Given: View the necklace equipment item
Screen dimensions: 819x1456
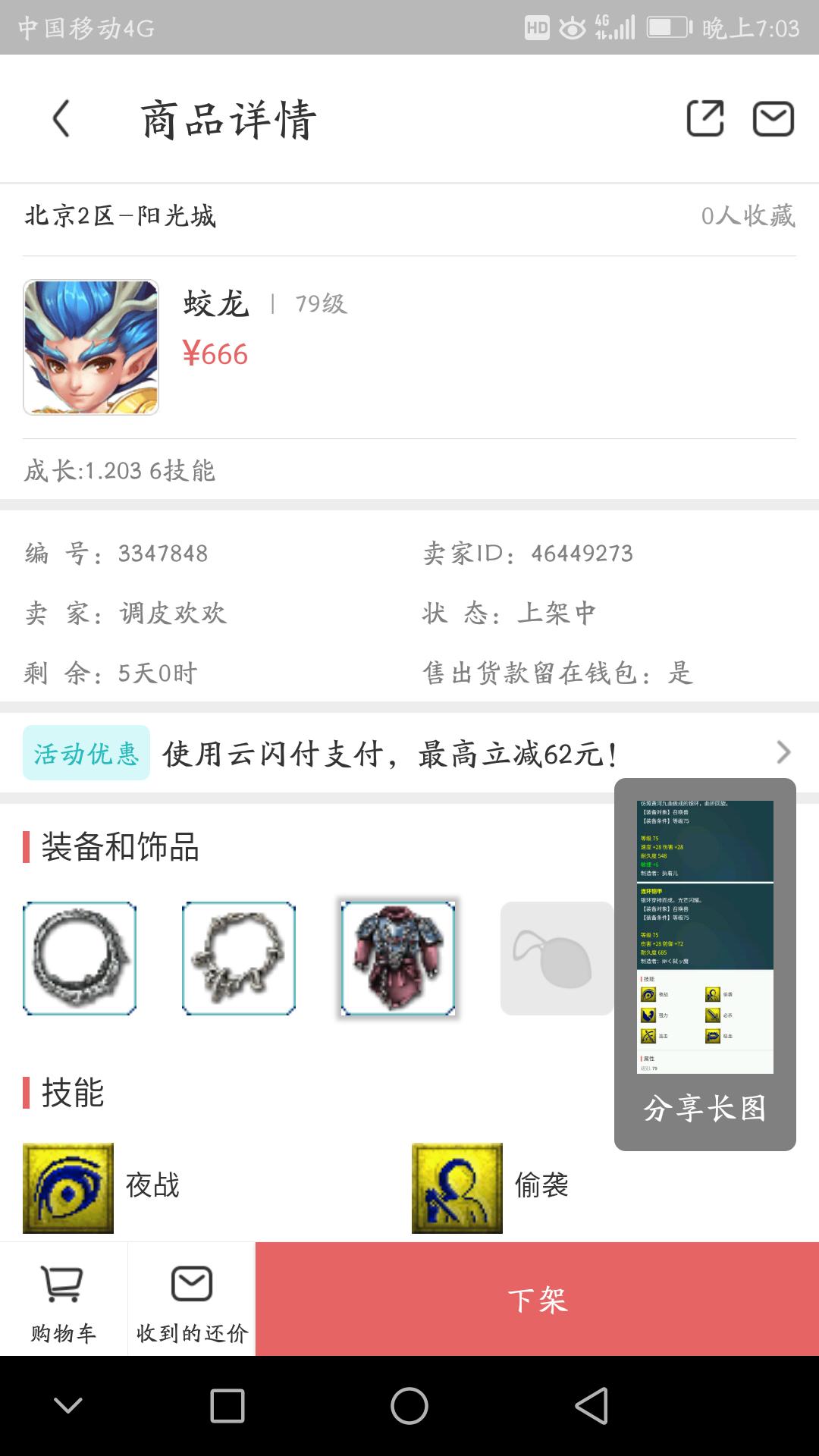Looking at the screenshot, I should [x=80, y=958].
